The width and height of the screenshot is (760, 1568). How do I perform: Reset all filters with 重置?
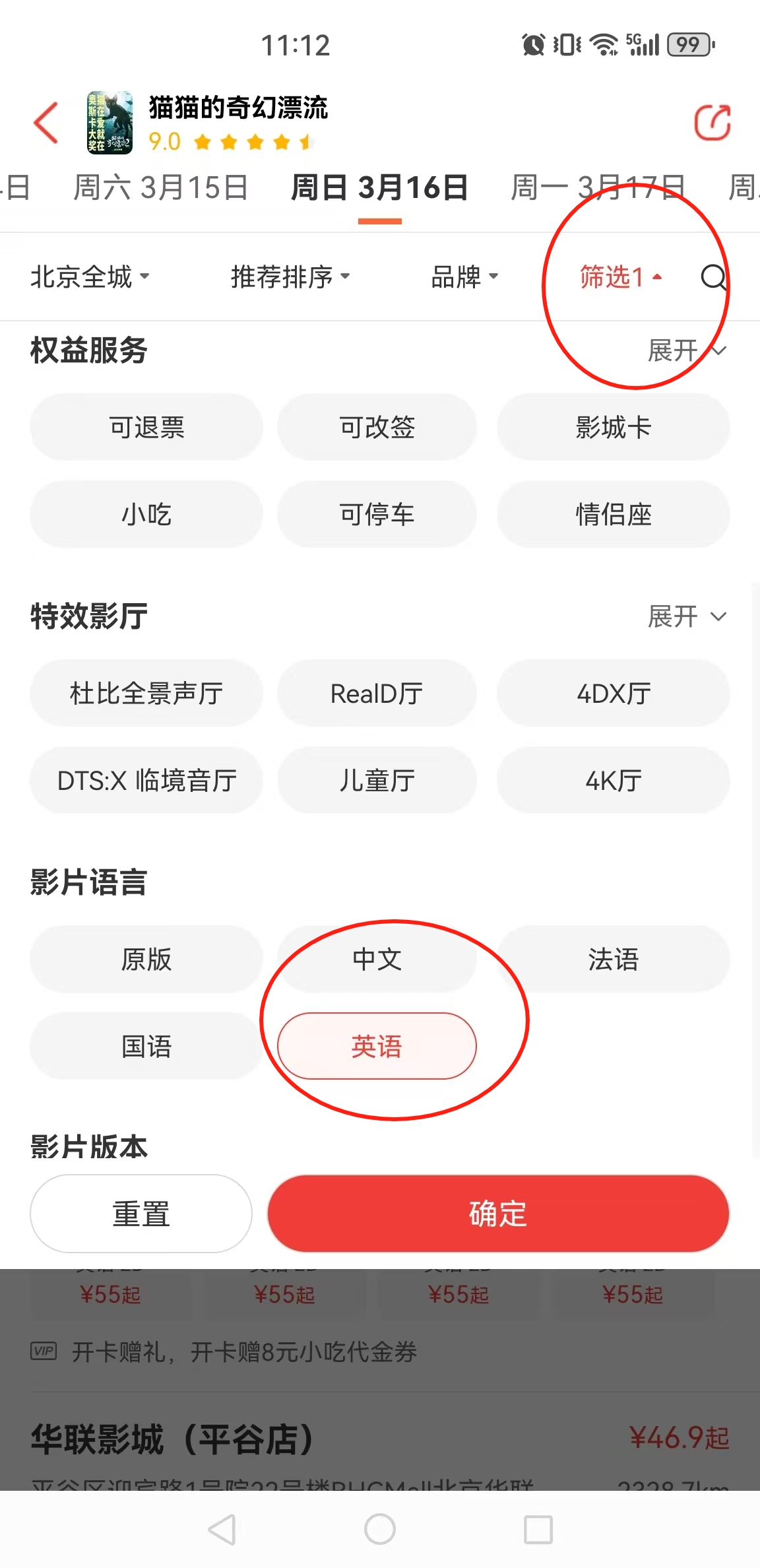coord(141,1214)
